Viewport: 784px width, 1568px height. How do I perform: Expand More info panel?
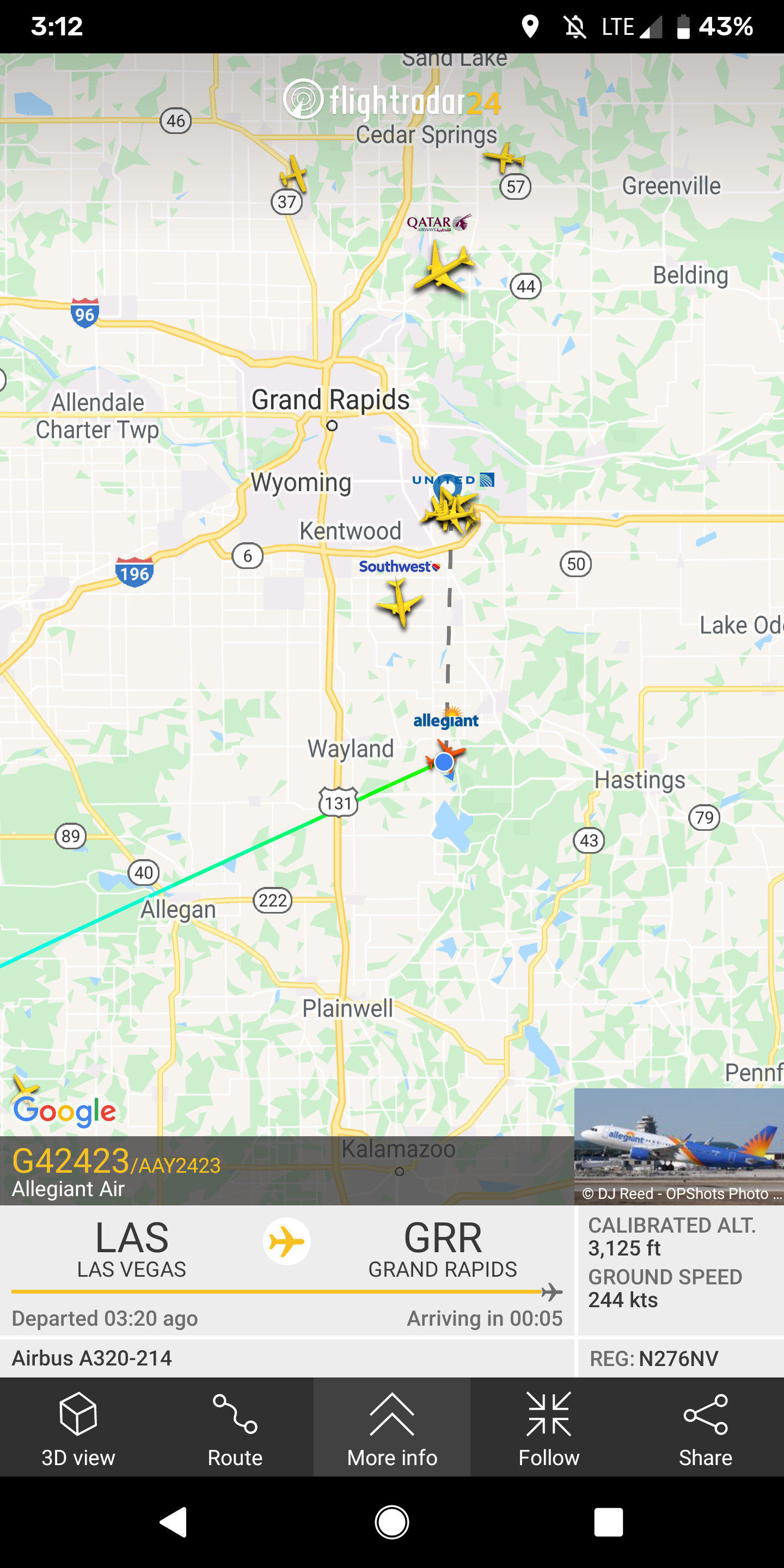pyautogui.click(x=392, y=1426)
